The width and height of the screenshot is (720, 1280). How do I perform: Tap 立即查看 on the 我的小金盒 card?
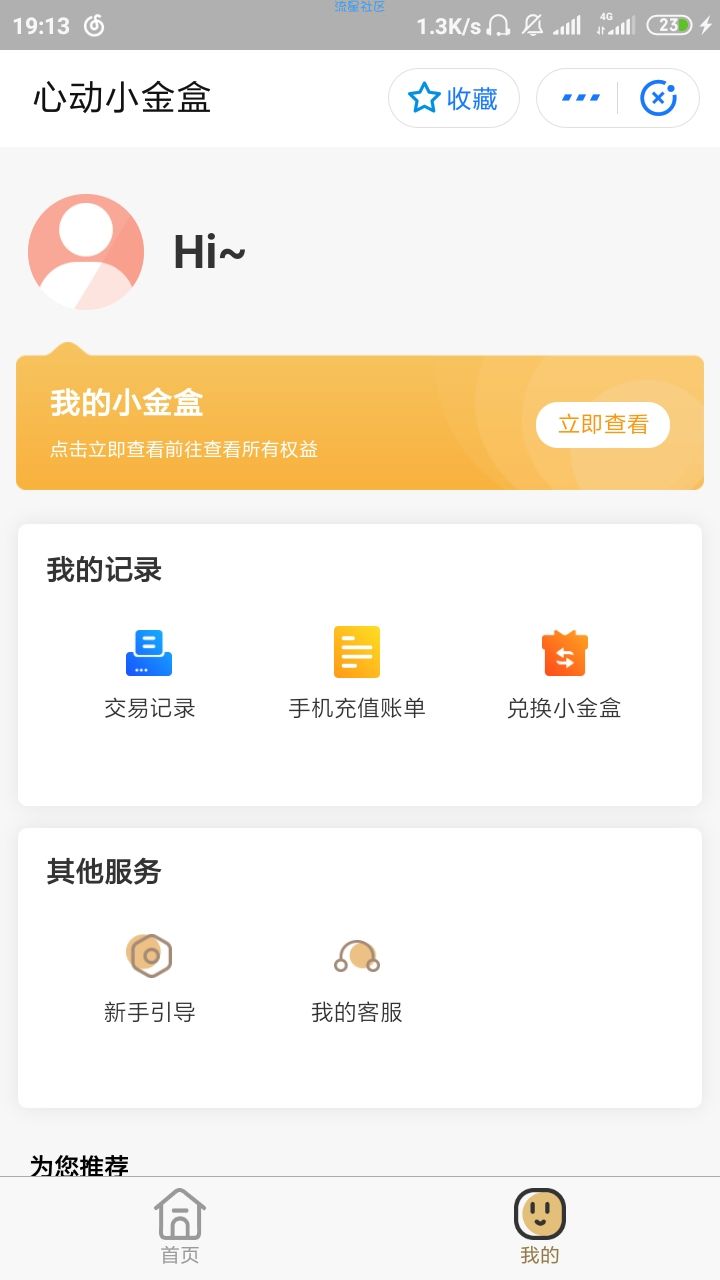pos(602,424)
